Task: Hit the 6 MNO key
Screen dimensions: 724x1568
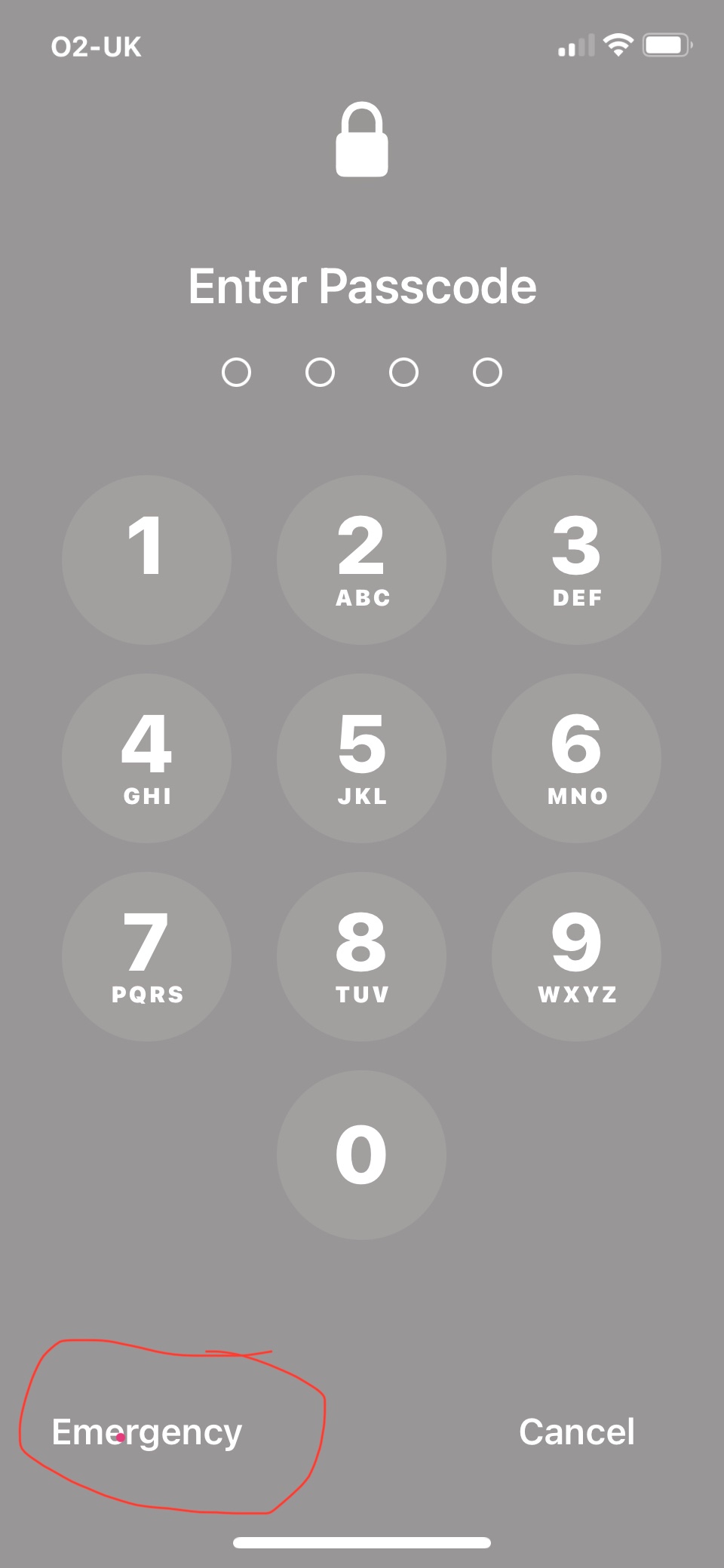Action: (576, 758)
